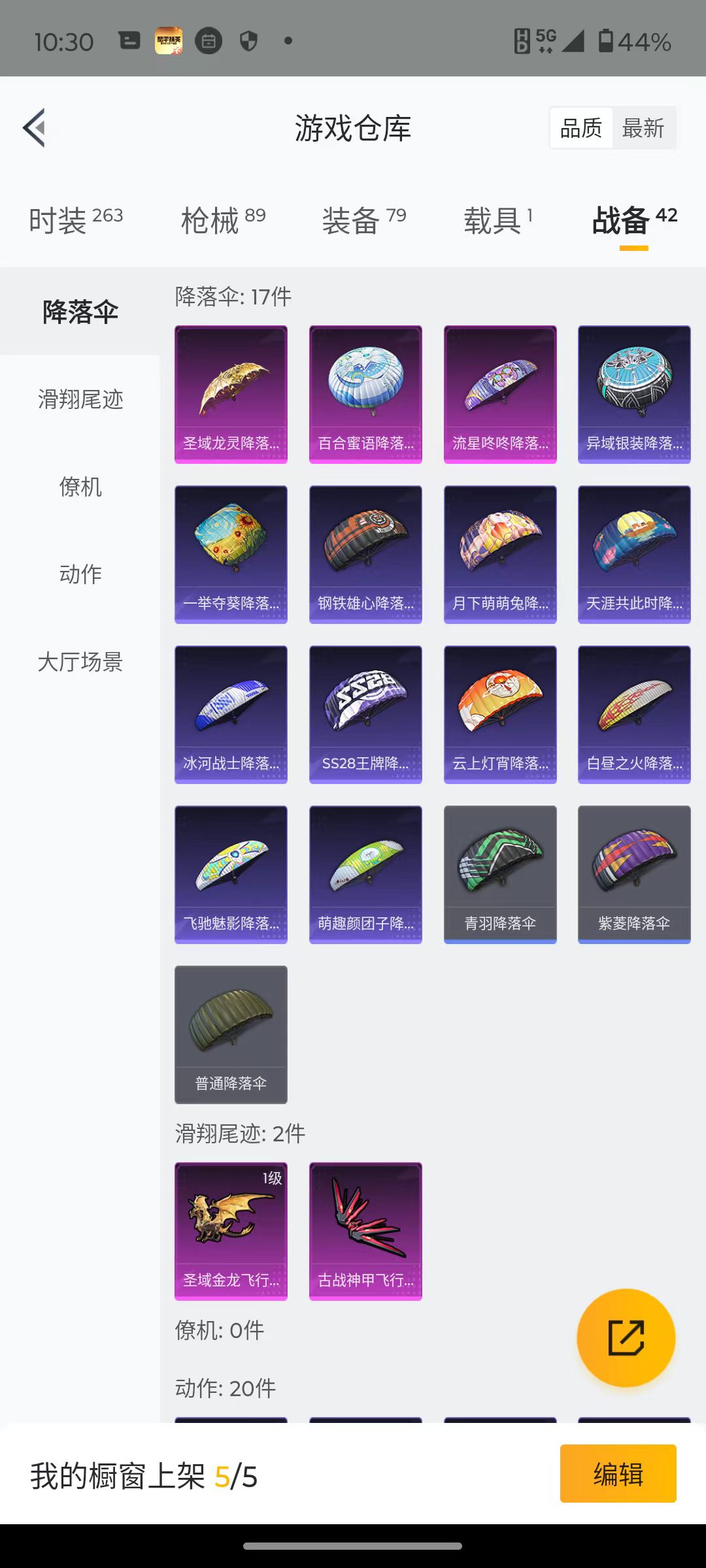Select the 普通降落伞 item

(x=231, y=1035)
